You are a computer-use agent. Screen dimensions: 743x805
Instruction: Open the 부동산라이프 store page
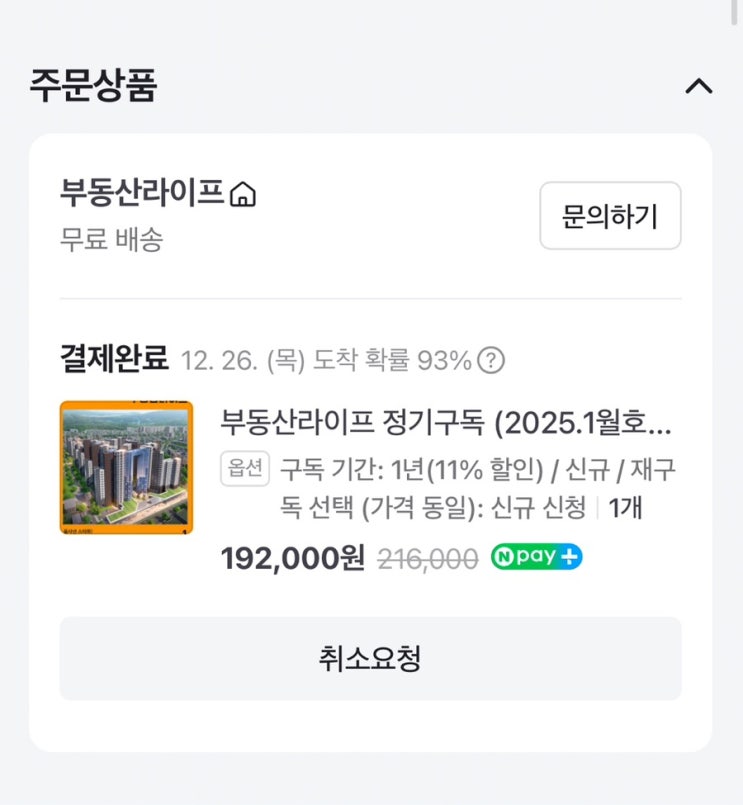[x=158, y=193]
